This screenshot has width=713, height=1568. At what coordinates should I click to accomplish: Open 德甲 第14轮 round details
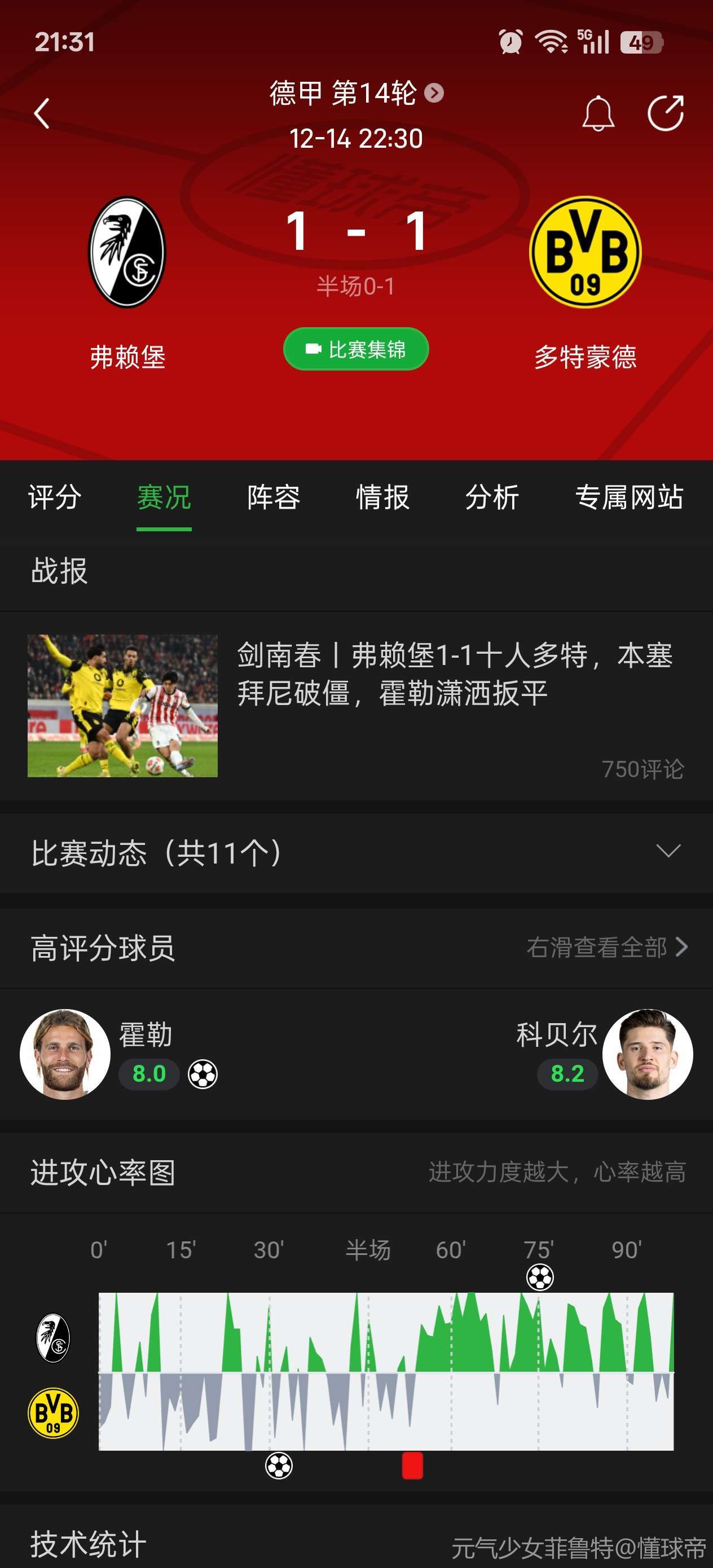point(356,93)
